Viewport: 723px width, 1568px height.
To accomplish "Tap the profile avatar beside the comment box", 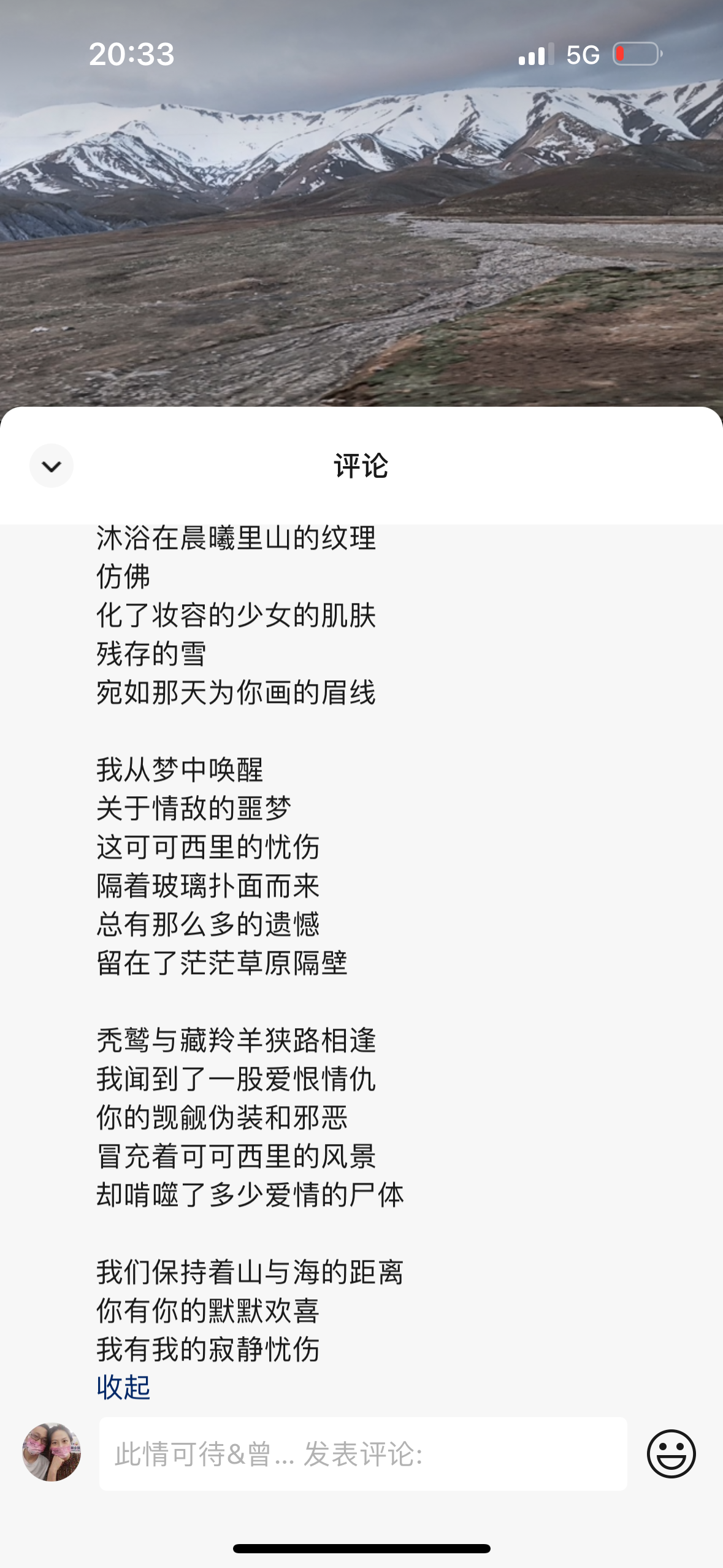I will point(52,1452).
